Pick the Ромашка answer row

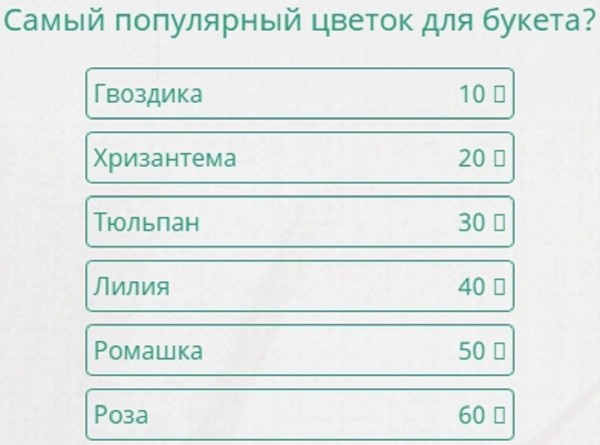click(299, 350)
